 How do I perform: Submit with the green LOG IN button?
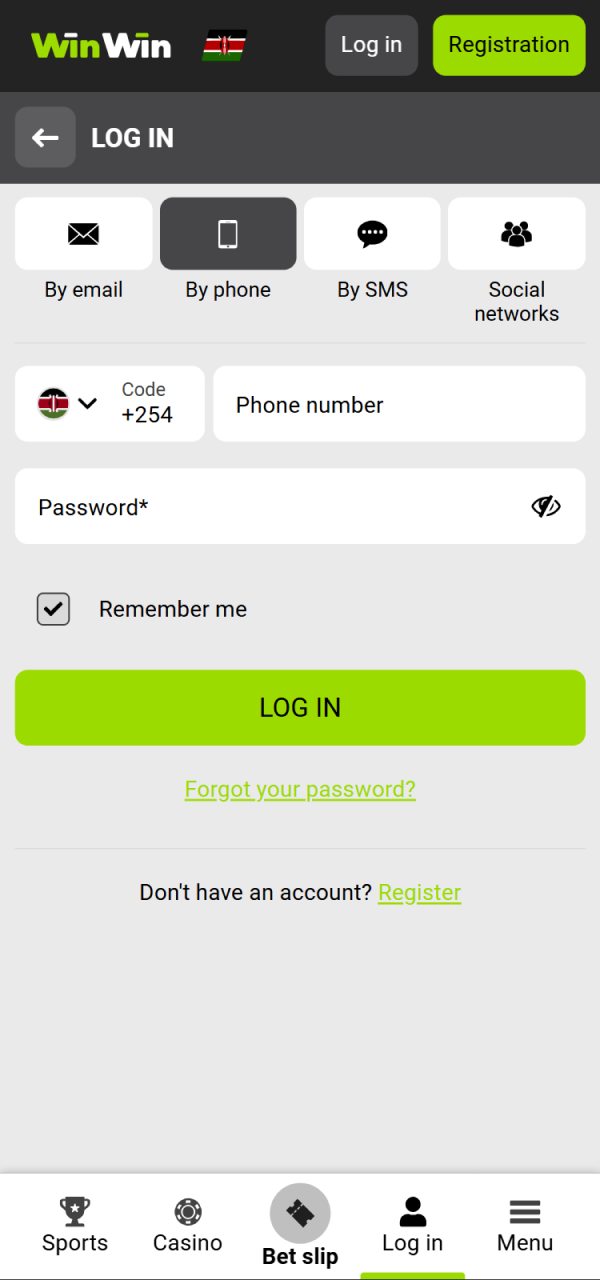(x=300, y=707)
